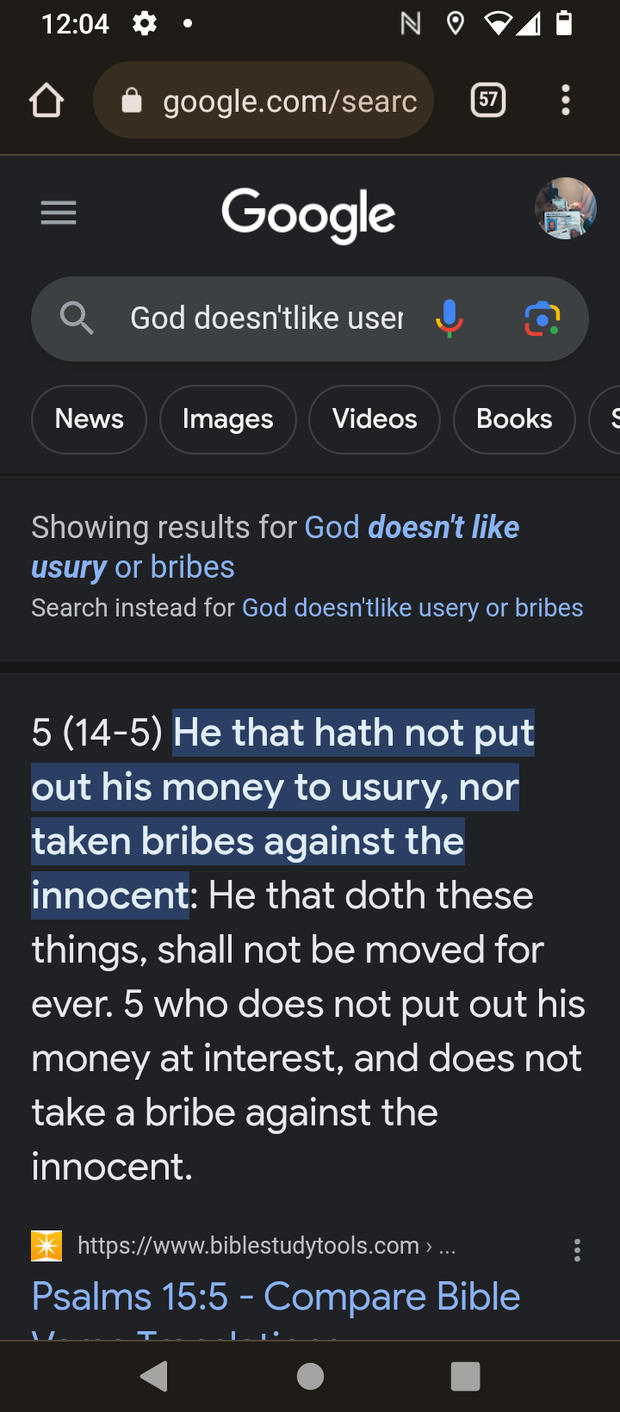620x1412 pixels.
Task: Open options for the biblestudytools.com result
Action: tap(577, 1249)
